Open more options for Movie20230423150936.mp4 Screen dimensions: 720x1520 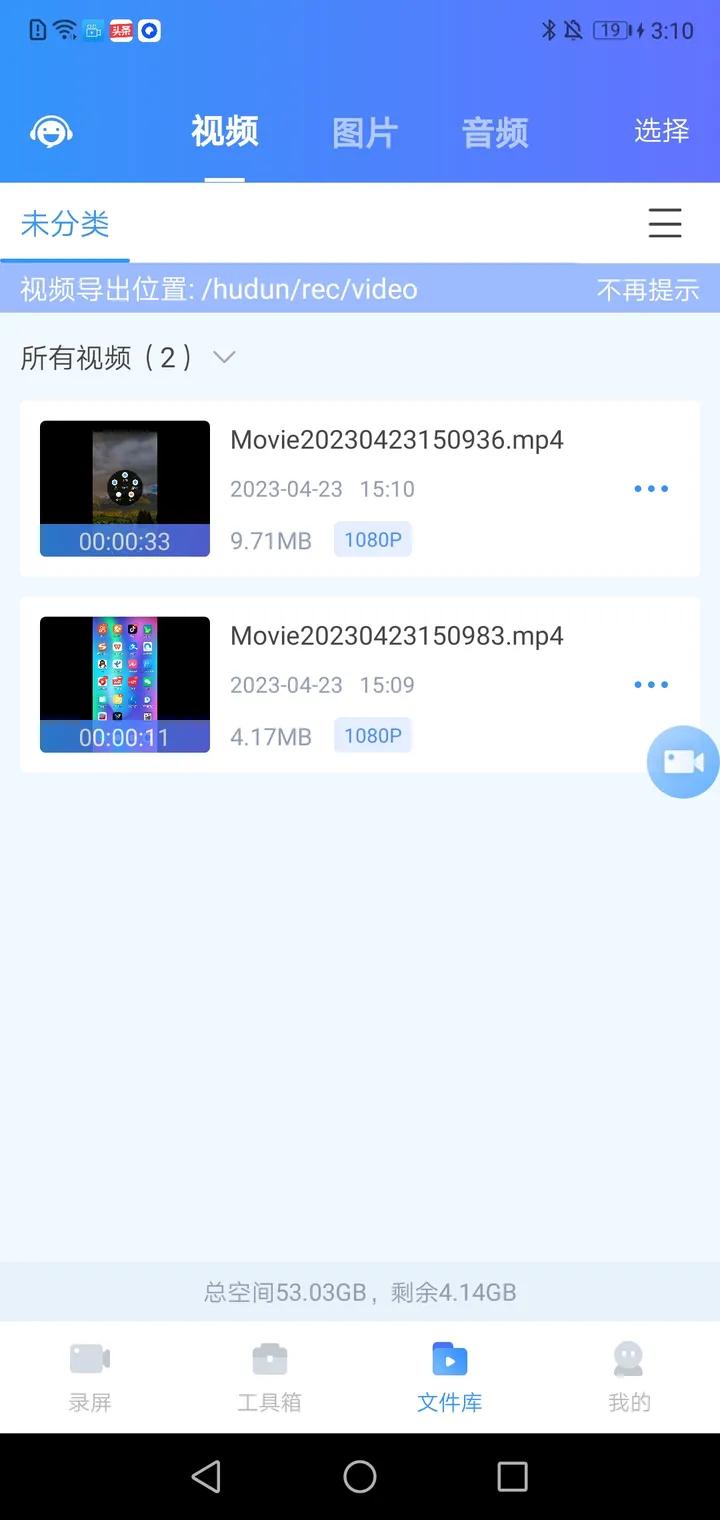[651, 489]
